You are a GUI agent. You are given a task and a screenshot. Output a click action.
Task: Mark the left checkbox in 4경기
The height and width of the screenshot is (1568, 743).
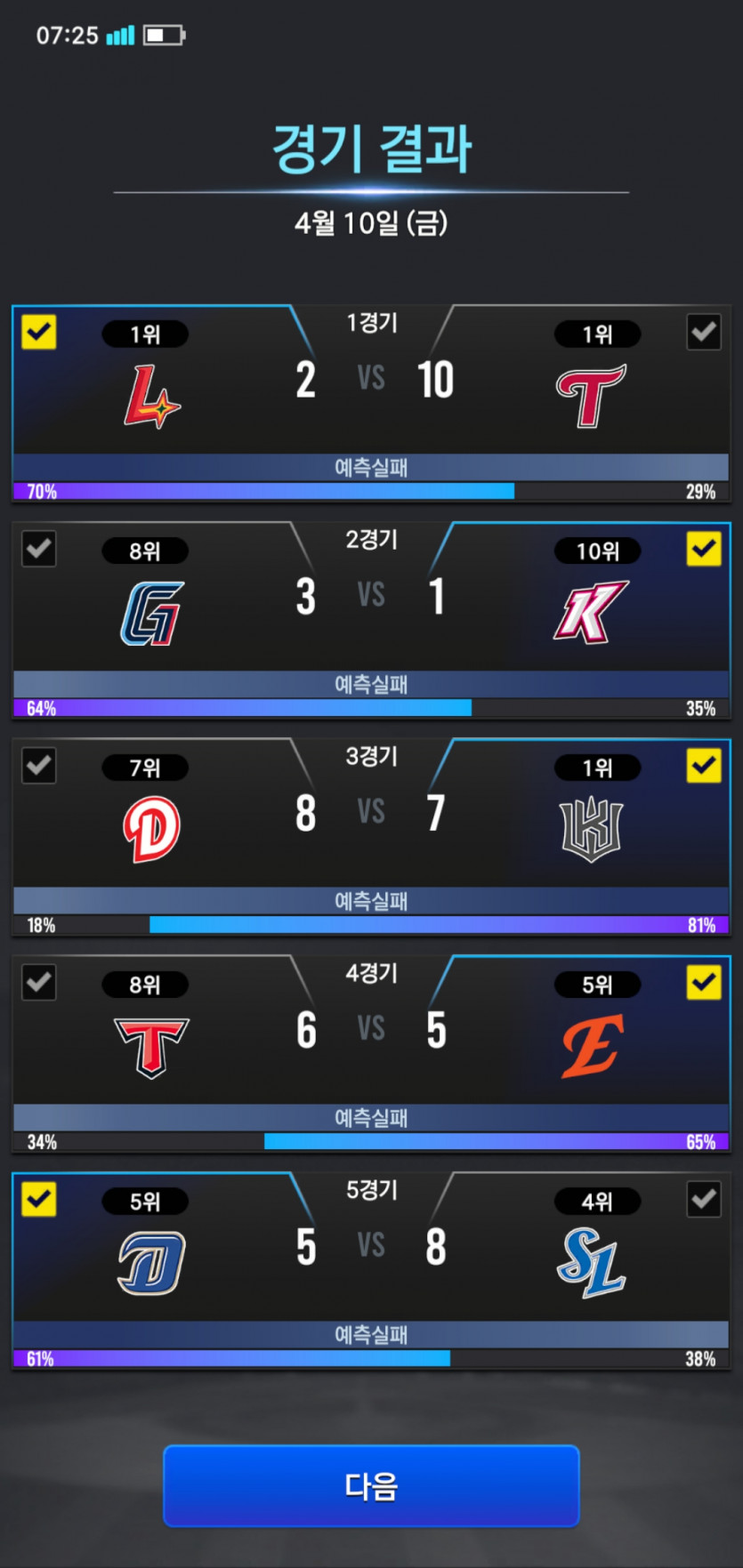[x=38, y=983]
